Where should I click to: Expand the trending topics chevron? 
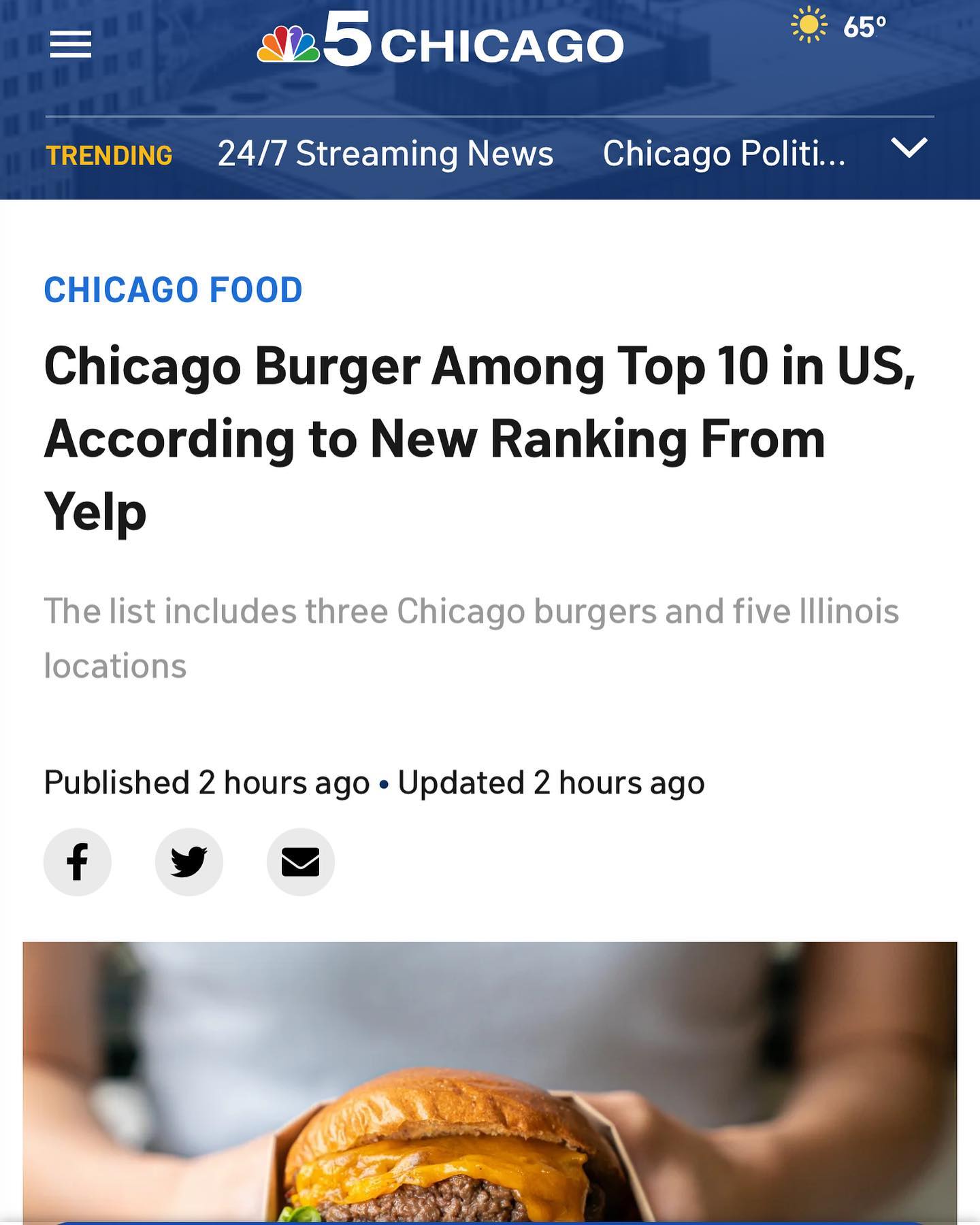909,148
